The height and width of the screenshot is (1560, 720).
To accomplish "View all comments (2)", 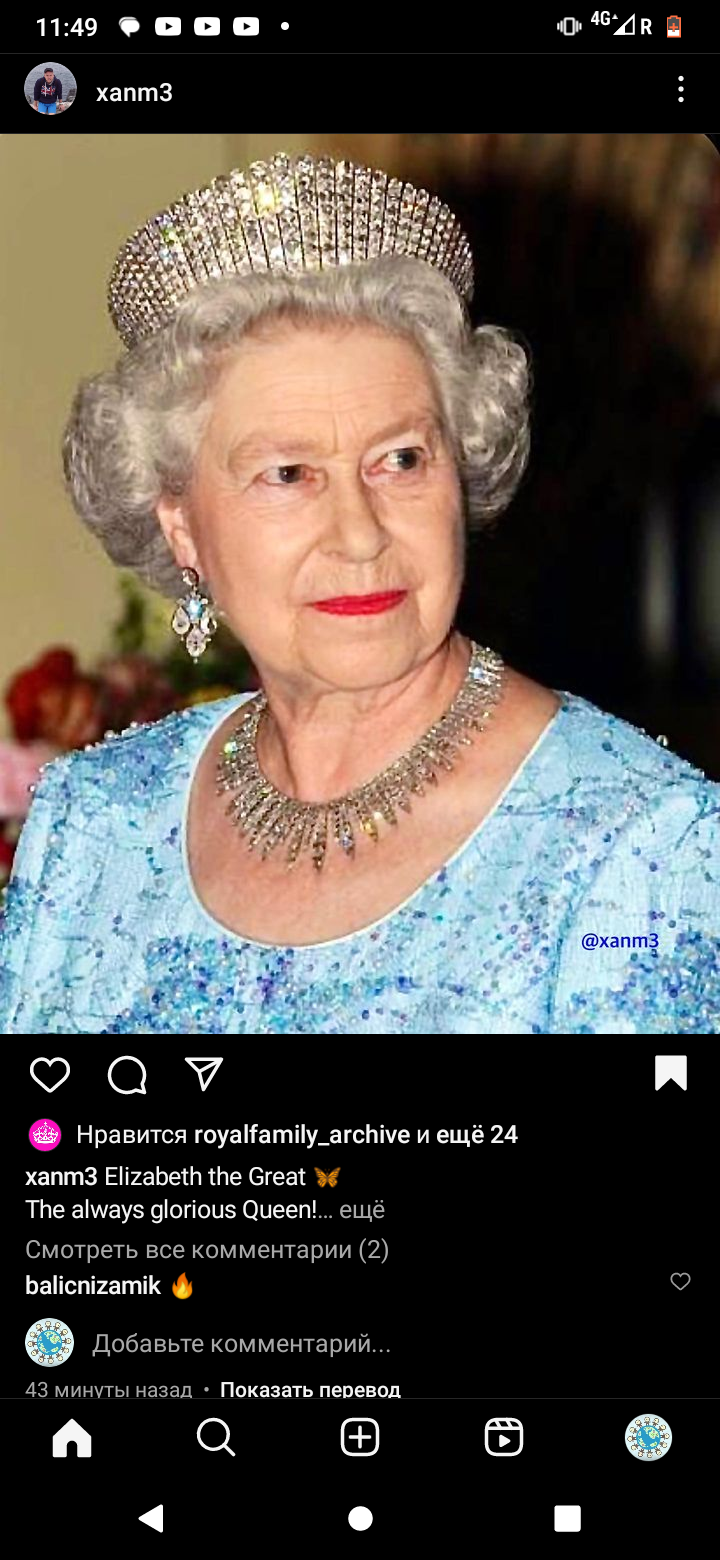I will (x=206, y=1249).
